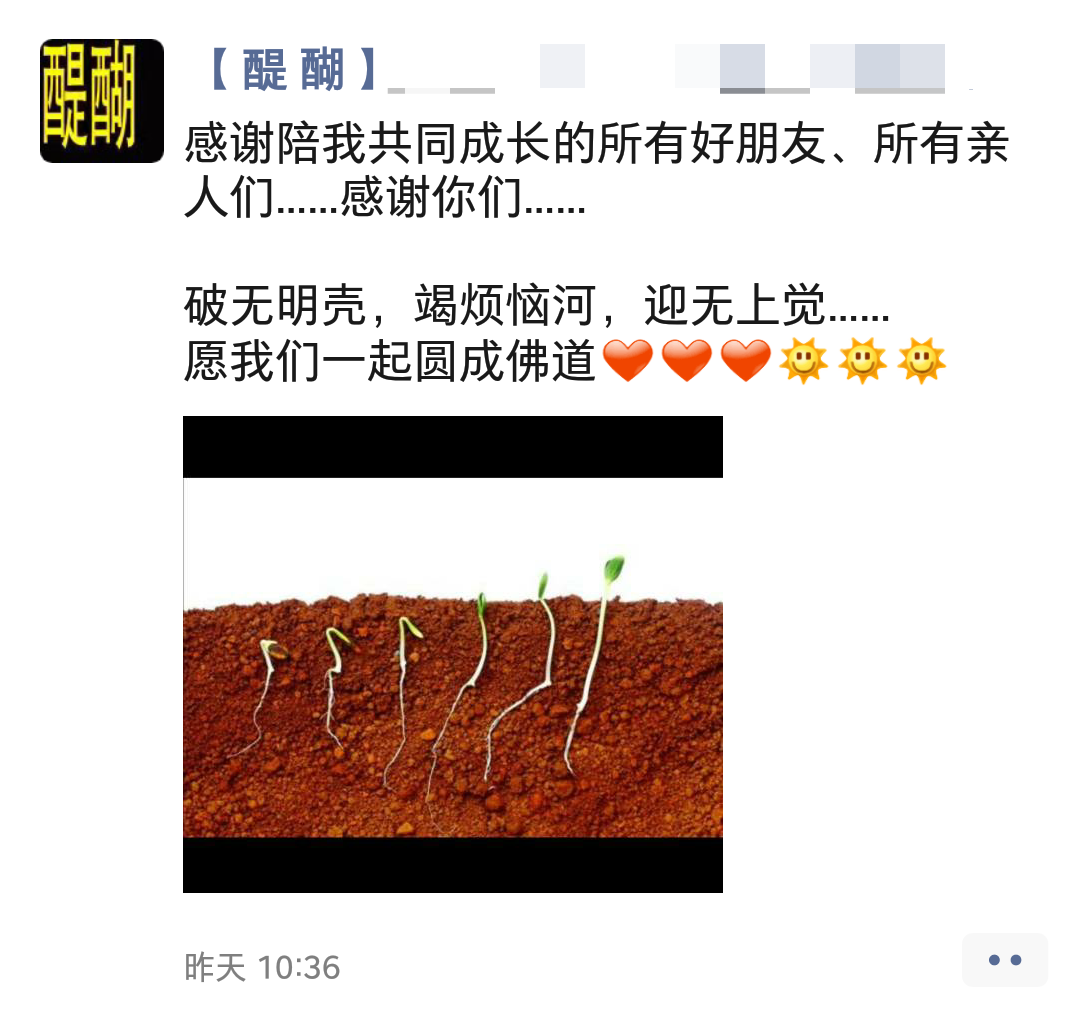The height and width of the screenshot is (1011, 1080).
Task: Open the like and comment menu
Action: (1004, 960)
